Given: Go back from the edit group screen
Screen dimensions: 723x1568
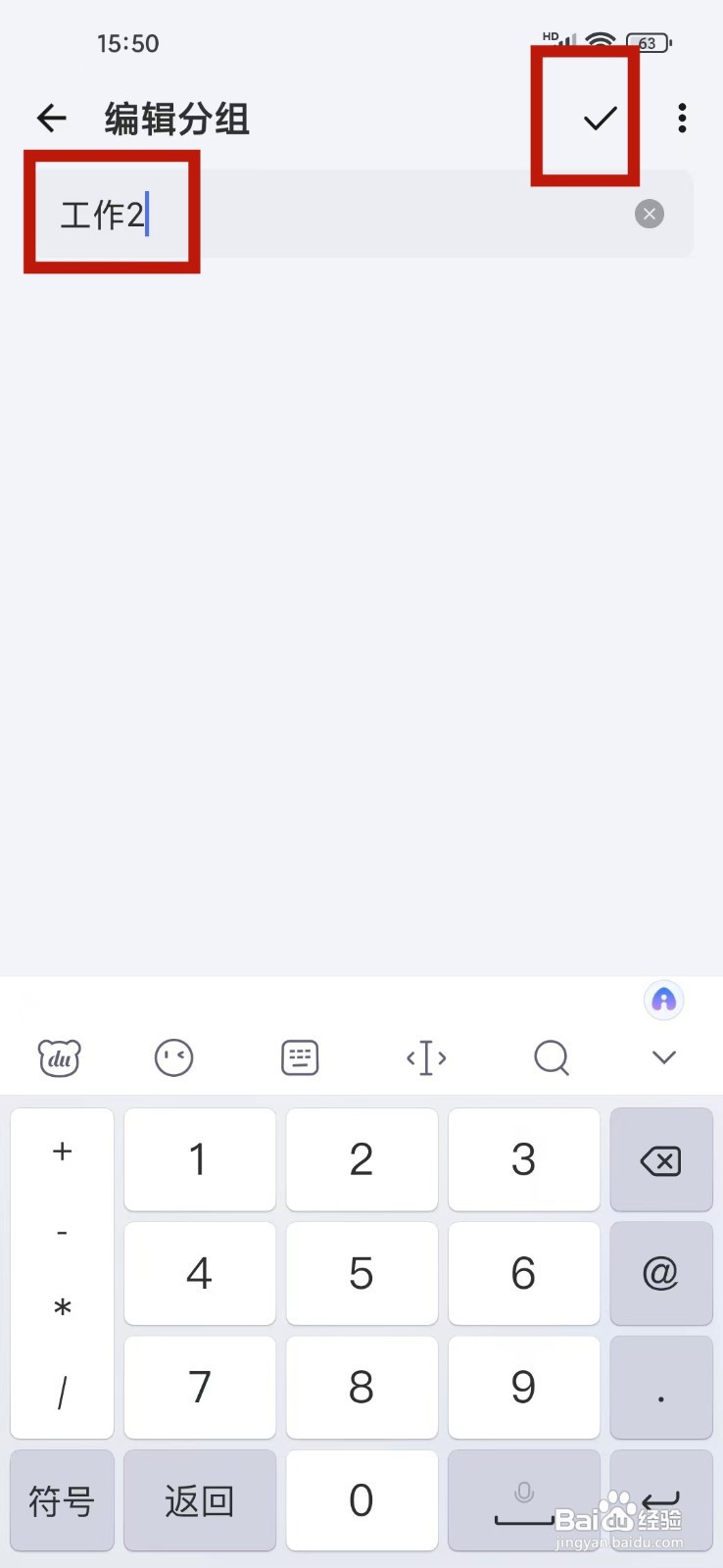Looking at the screenshot, I should pyautogui.click(x=52, y=119).
